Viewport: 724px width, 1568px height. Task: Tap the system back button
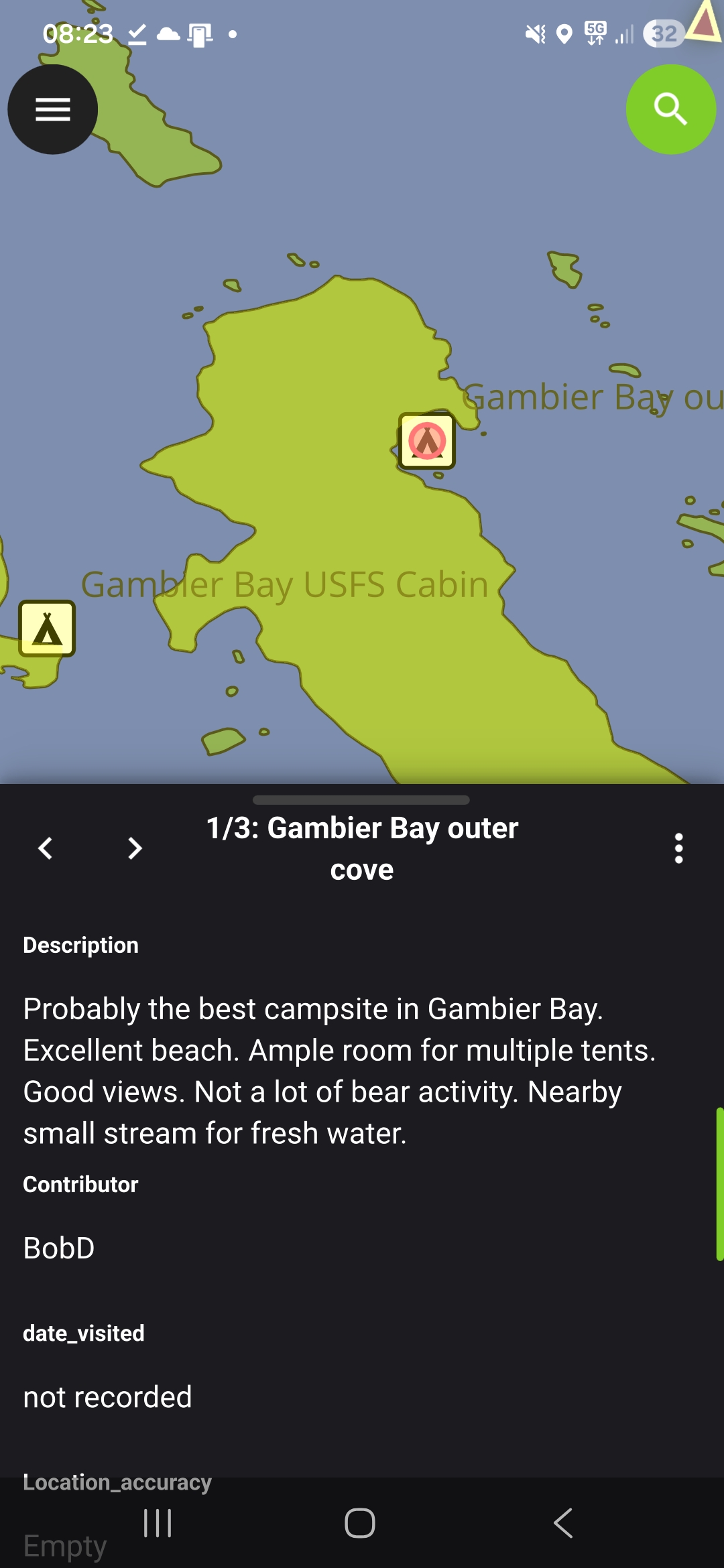pos(563,1523)
